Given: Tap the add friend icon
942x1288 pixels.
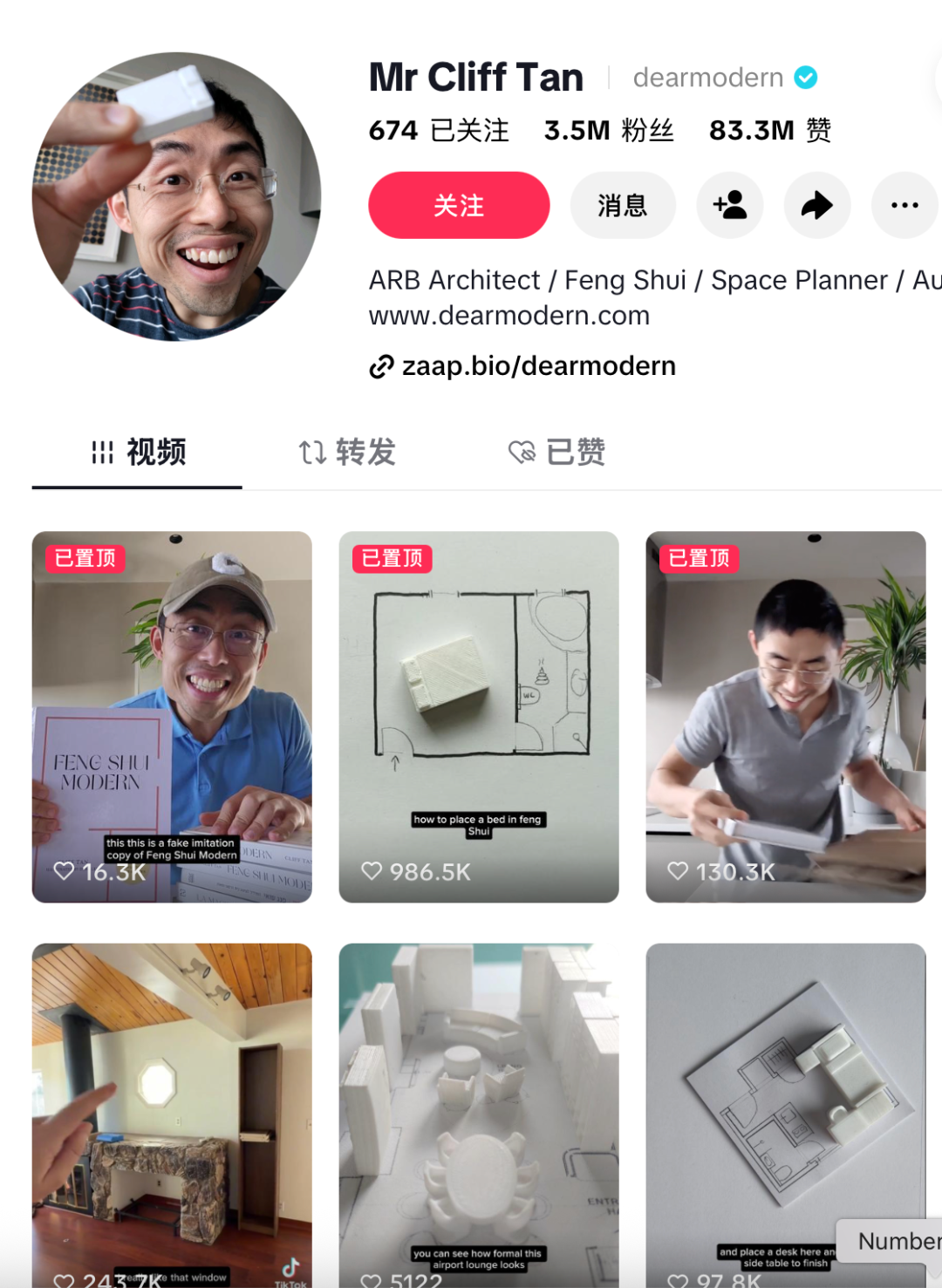Looking at the screenshot, I should (729, 206).
